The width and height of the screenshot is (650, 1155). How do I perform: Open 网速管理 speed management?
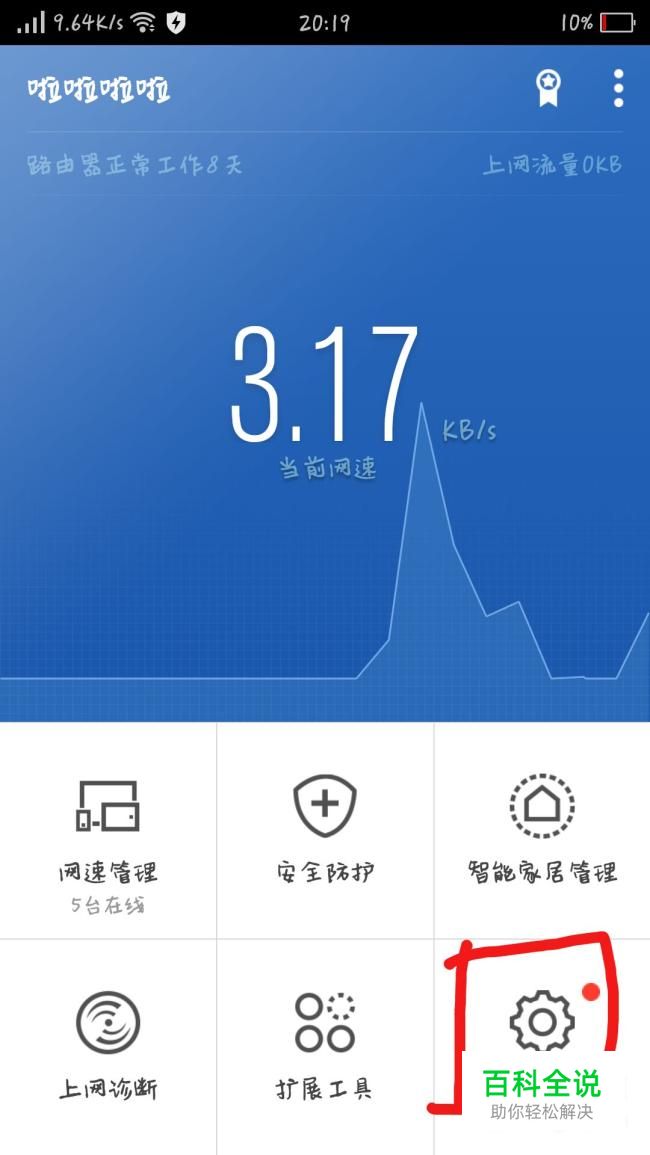point(108,831)
